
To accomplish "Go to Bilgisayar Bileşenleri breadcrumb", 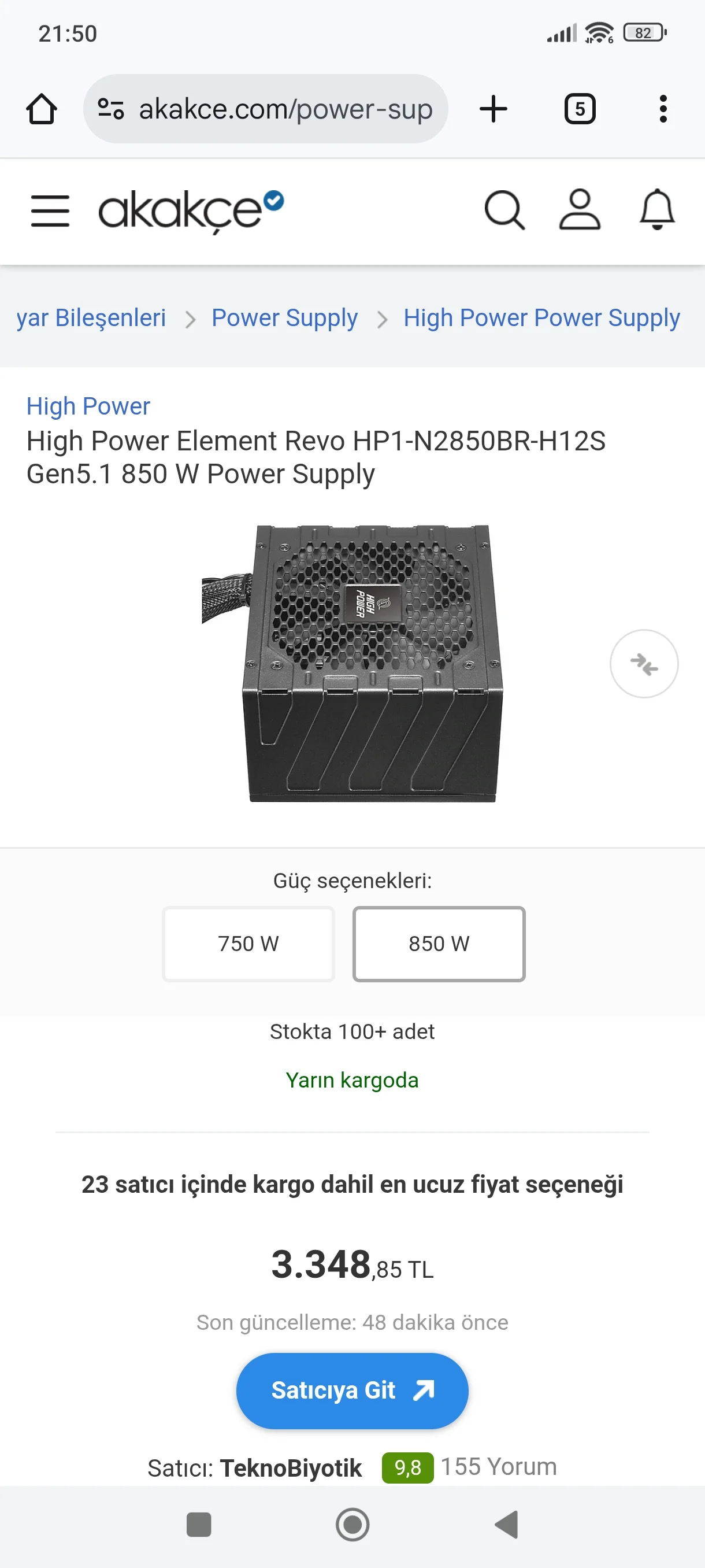I will pos(91,318).
